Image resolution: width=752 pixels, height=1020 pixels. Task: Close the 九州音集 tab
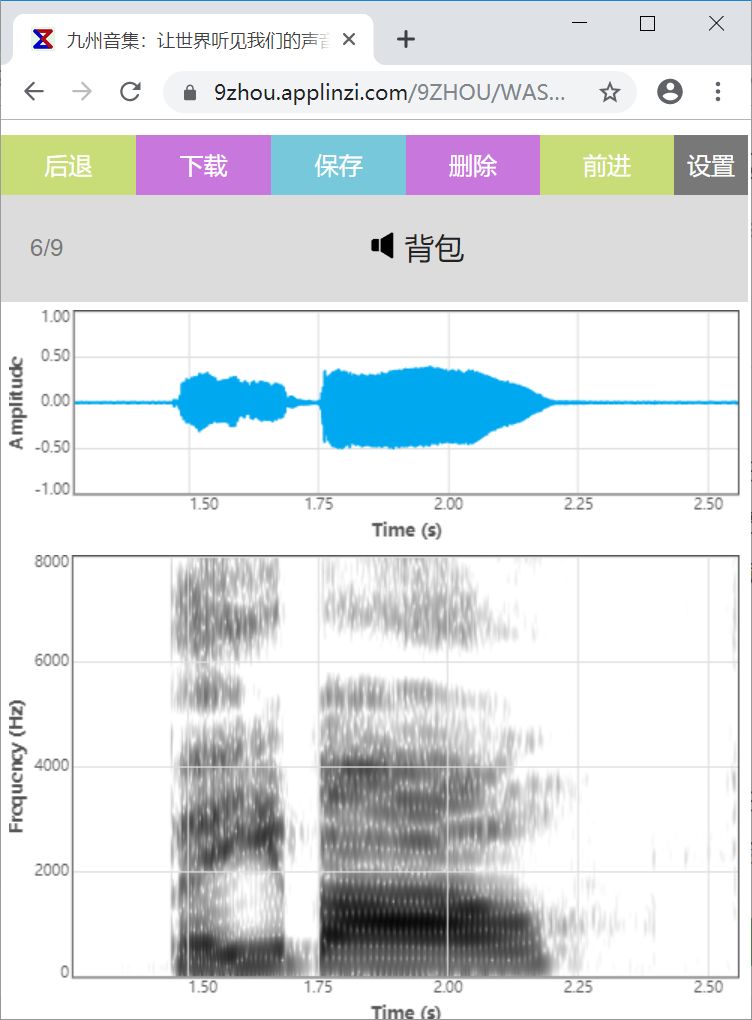(x=349, y=40)
